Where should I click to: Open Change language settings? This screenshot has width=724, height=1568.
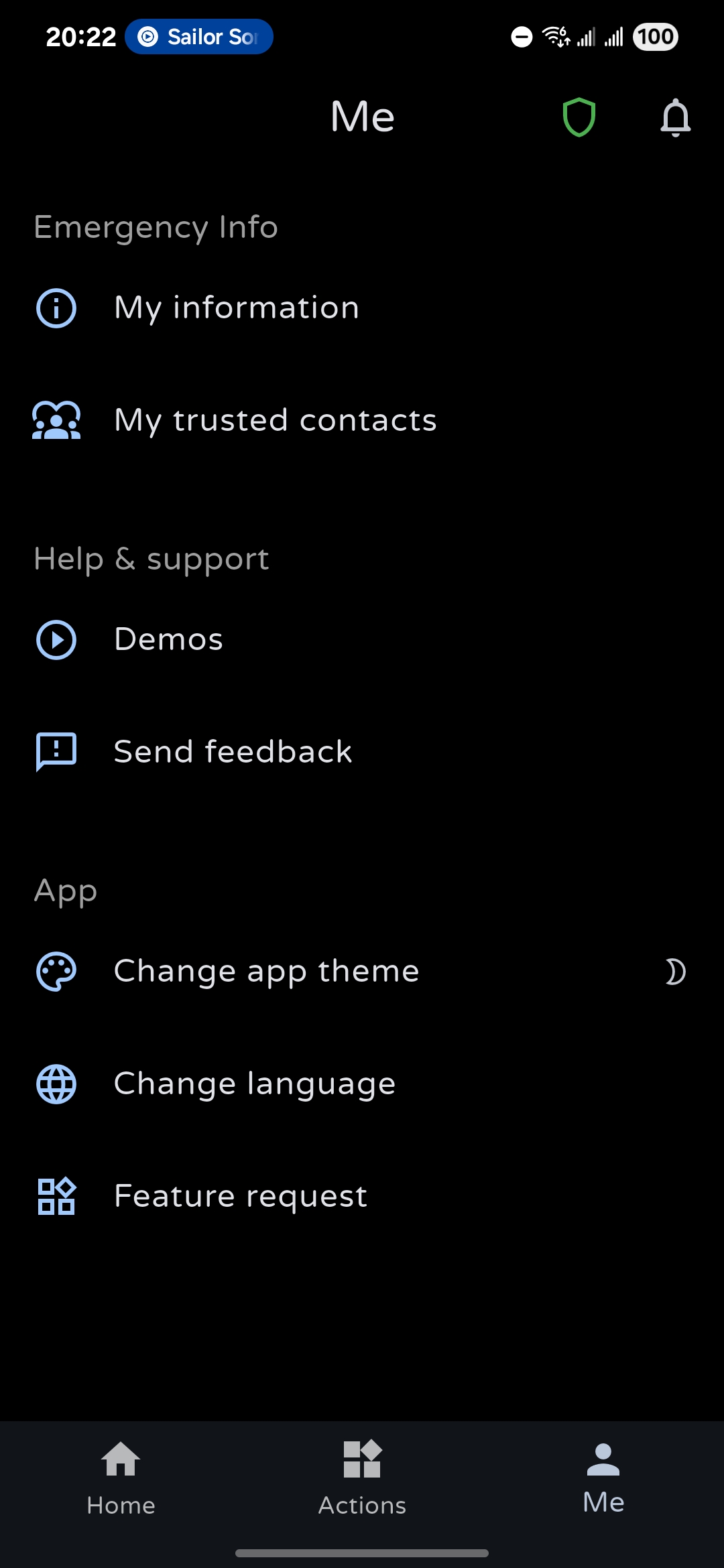[255, 1084]
